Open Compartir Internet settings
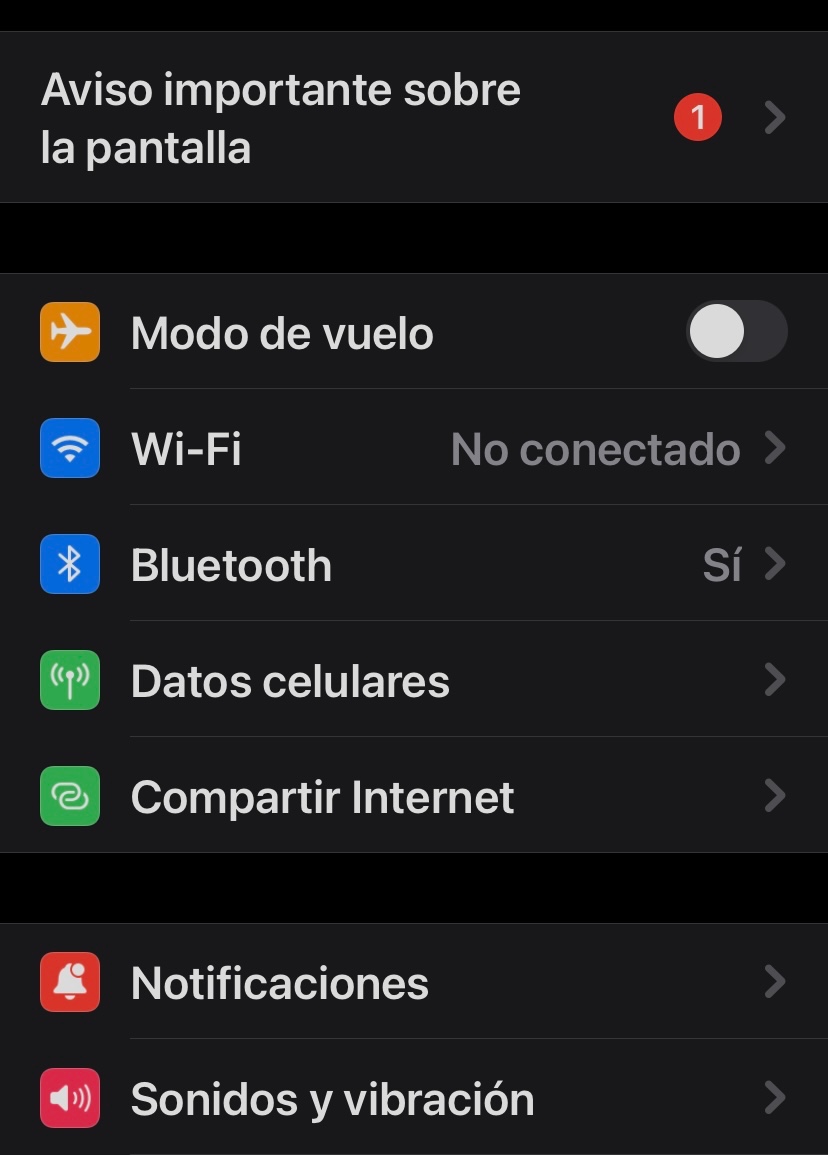828x1155 pixels. (x=414, y=797)
